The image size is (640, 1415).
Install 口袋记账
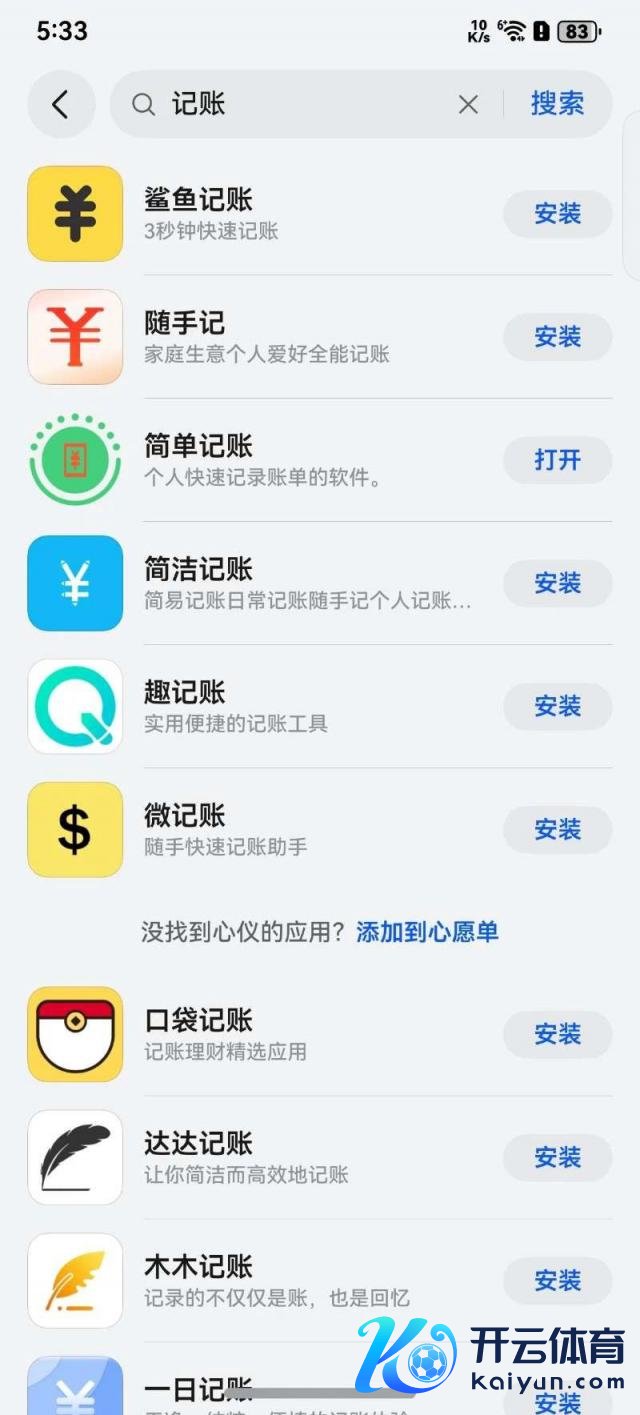click(x=557, y=1034)
